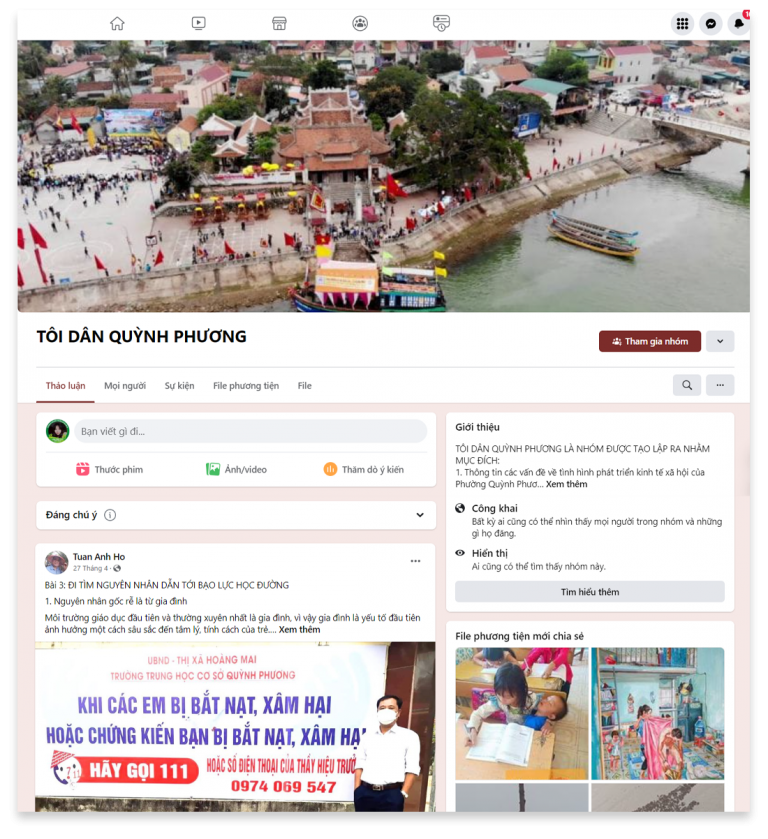Switch to the Mọi người tab
Viewport: 768px width, 839px height.
click(125, 386)
